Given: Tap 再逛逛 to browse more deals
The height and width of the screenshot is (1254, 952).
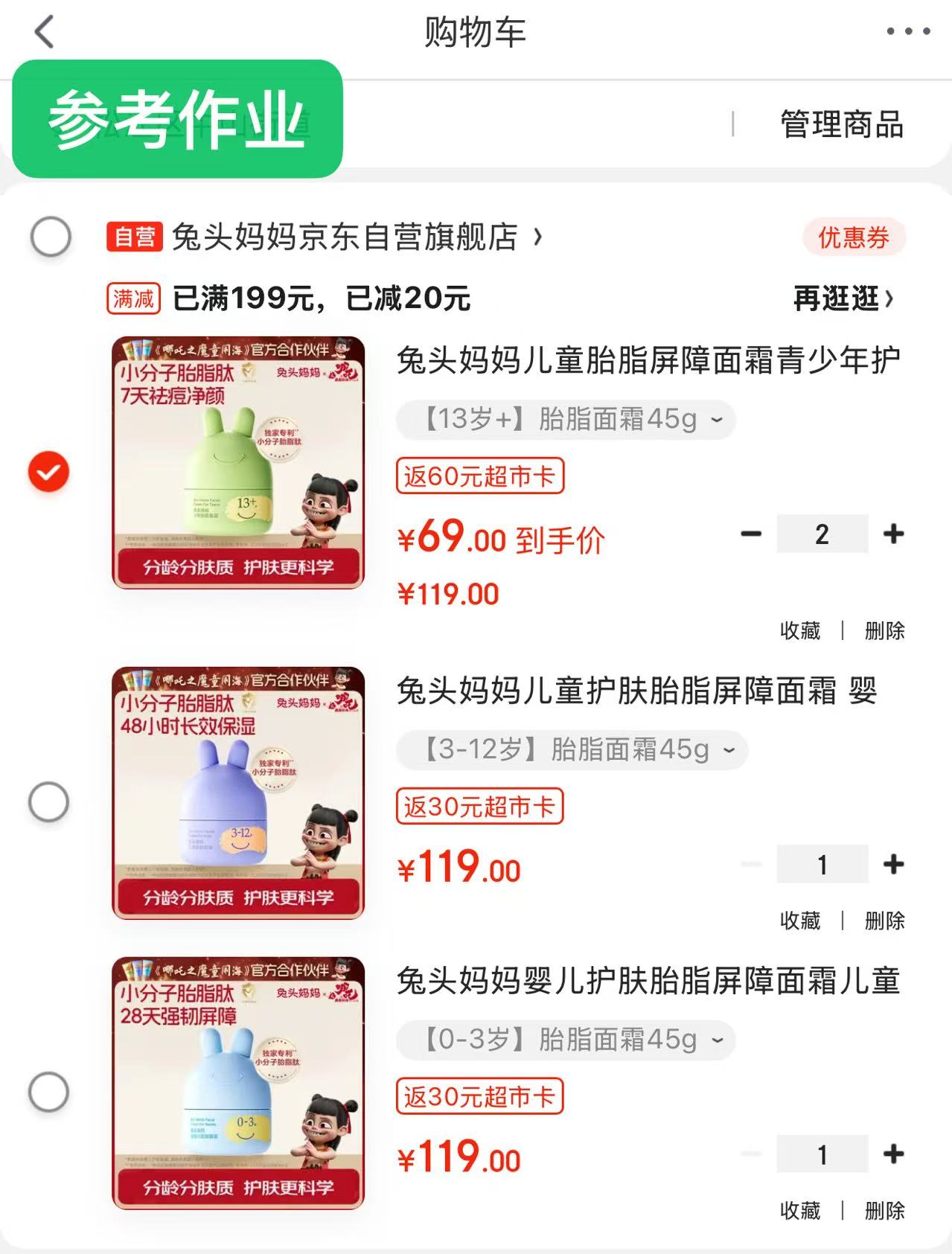Looking at the screenshot, I should (x=843, y=298).
